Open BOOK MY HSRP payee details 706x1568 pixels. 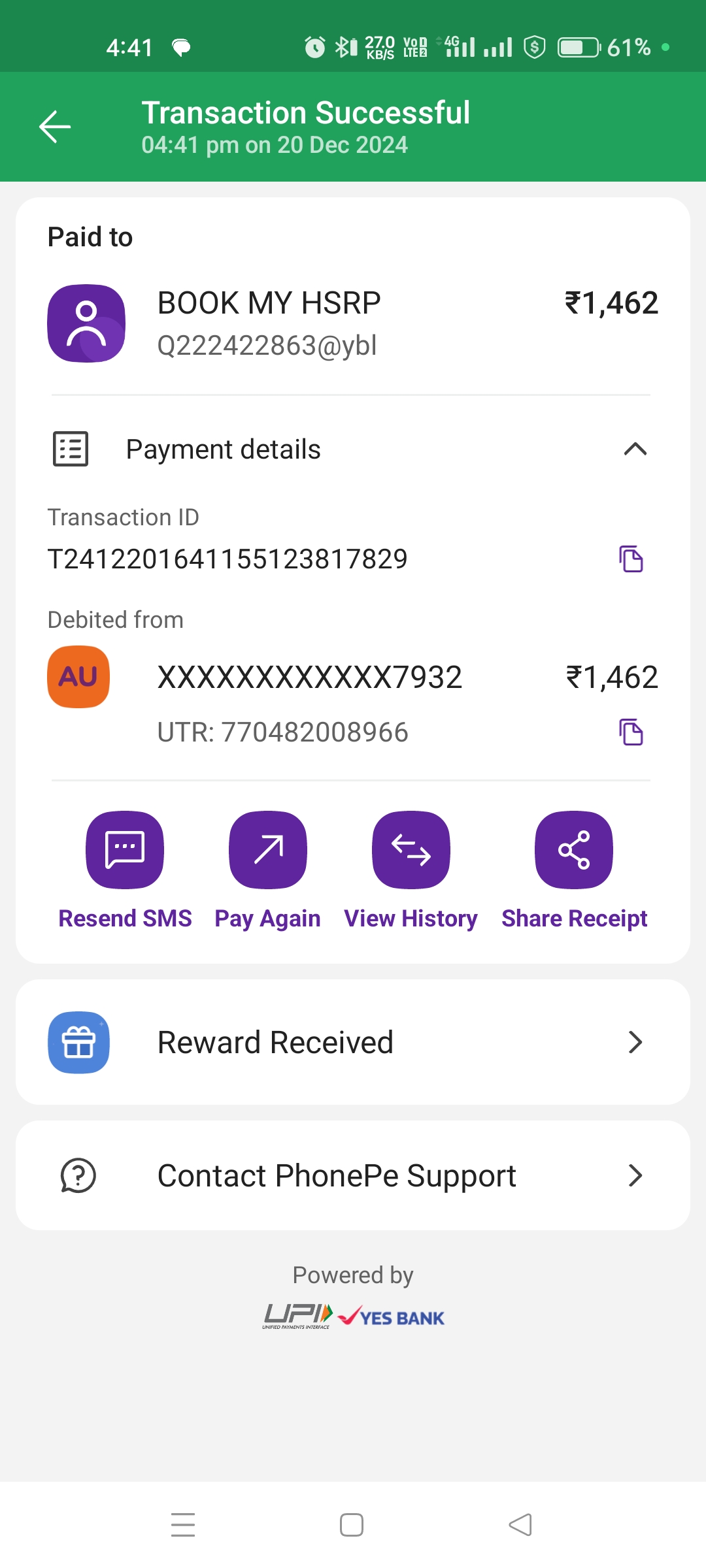pyautogui.click(x=268, y=323)
